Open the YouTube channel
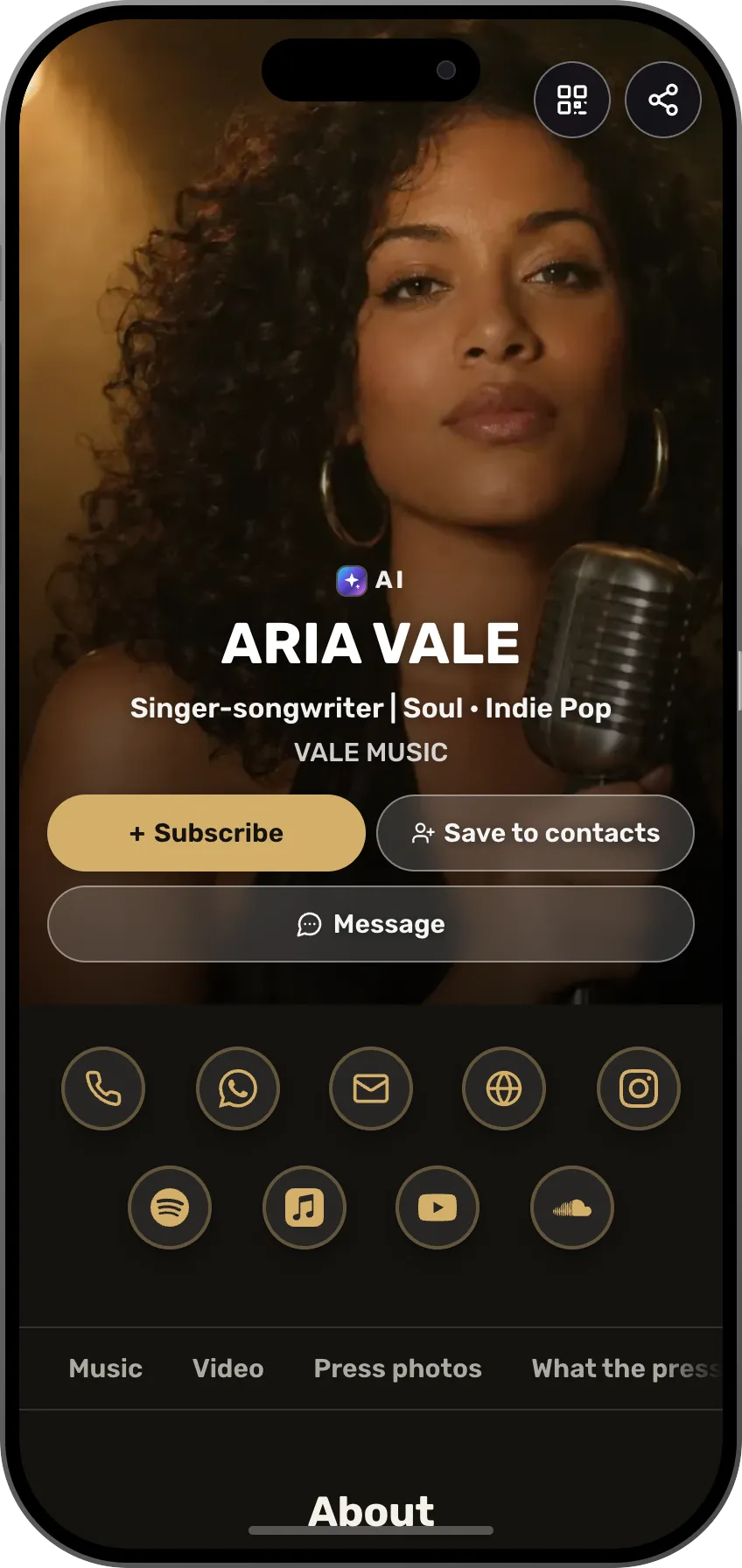The image size is (742, 1568). point(437,1207)
